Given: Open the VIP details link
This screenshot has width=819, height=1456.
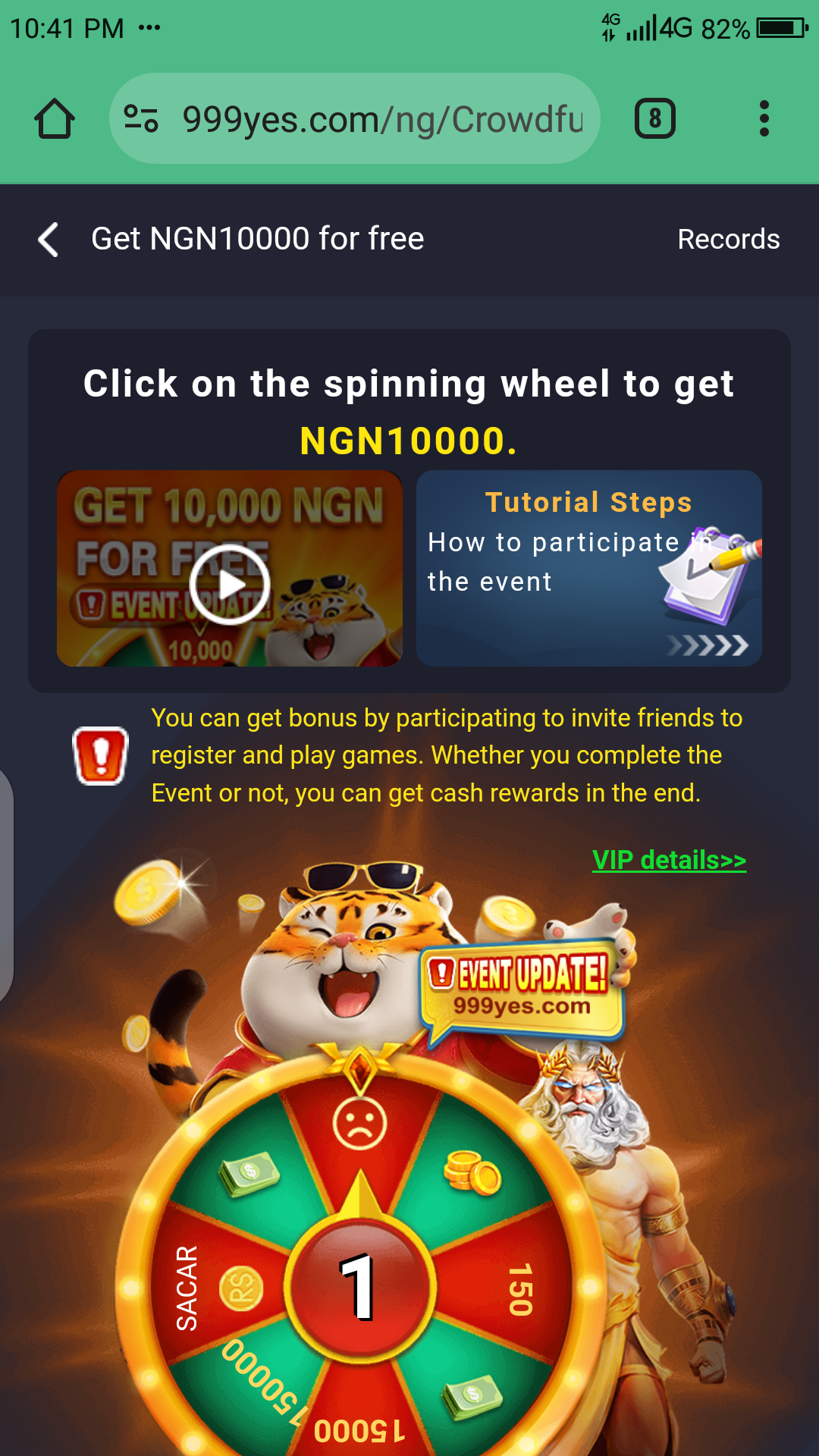Looking at the screenshot, I should 669,860.
